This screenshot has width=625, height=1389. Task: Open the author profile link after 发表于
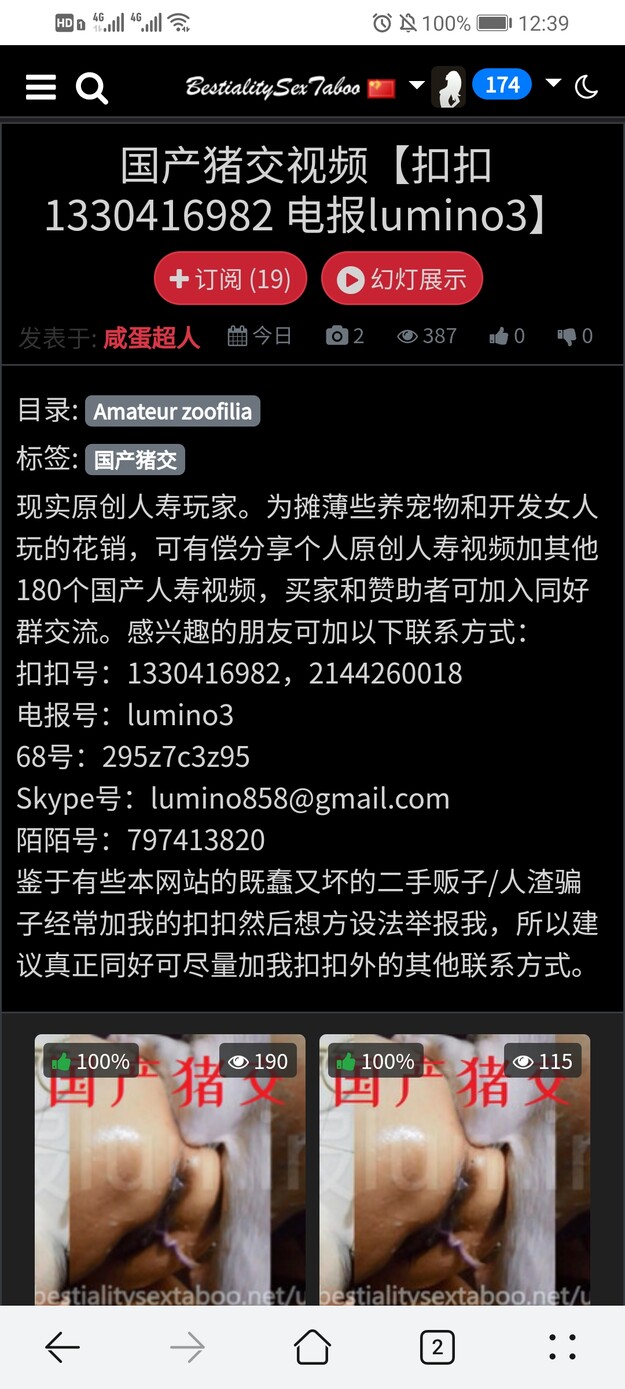tap(152, 337)
